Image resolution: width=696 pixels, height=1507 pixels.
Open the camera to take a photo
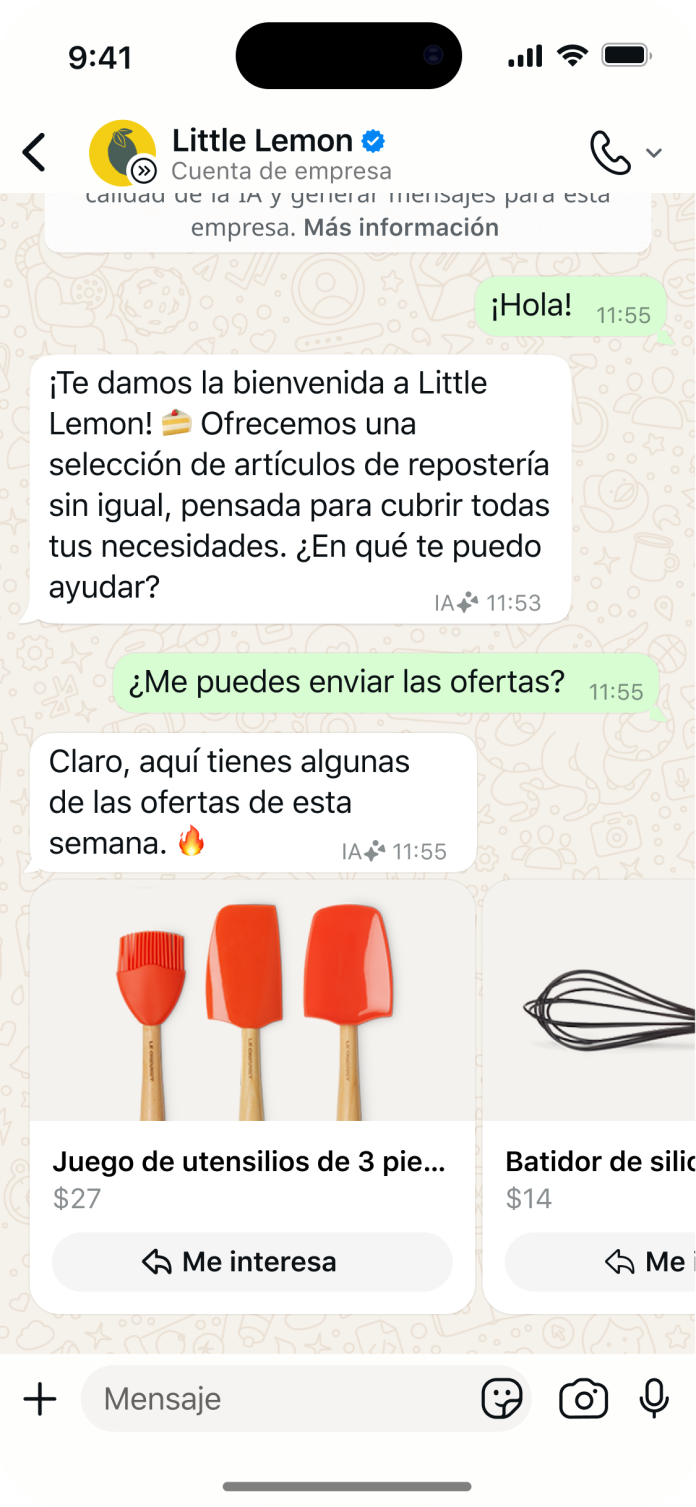point(583,1399)
